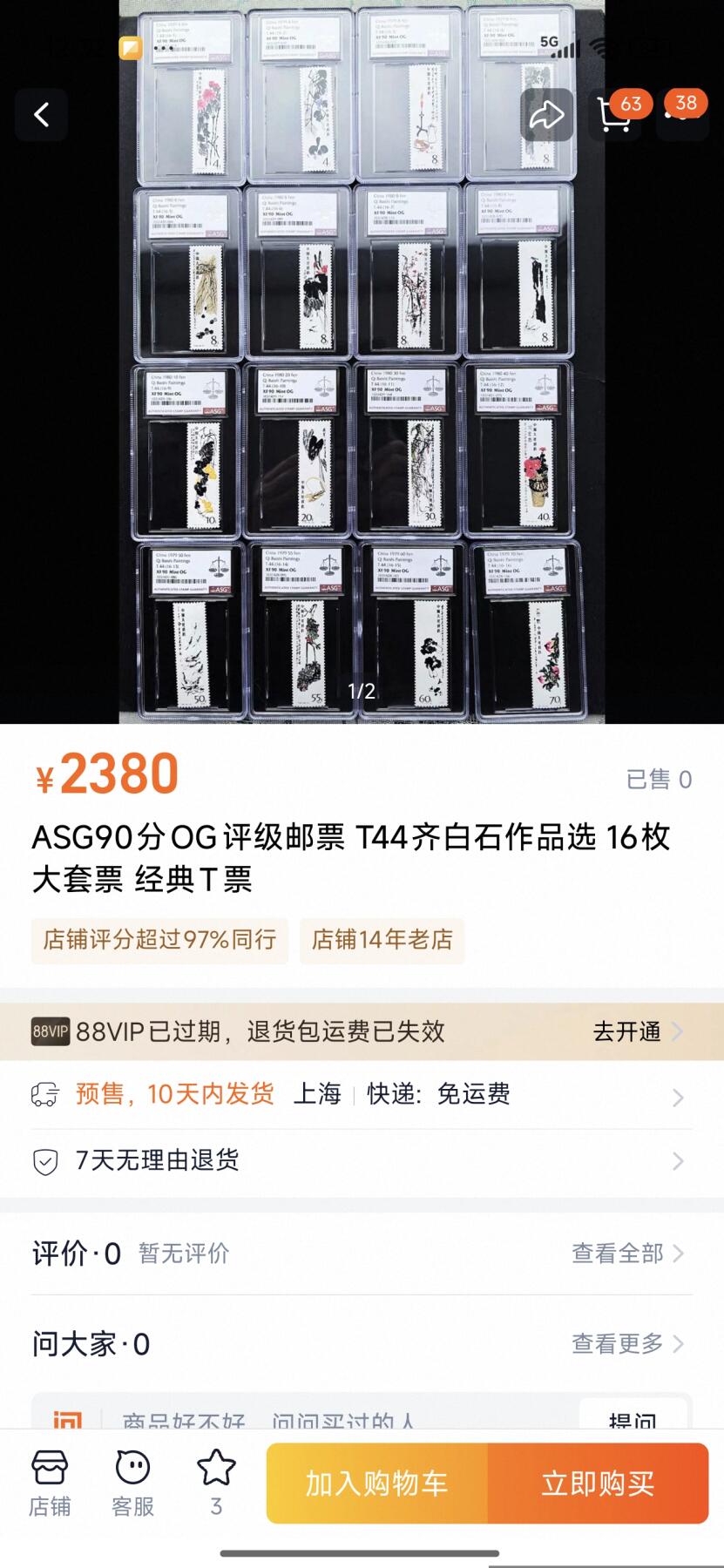Tap the shipping truck icon
Viewport: 724px width, 1568px height.
pyautogui.click(x=44, y=1095)
